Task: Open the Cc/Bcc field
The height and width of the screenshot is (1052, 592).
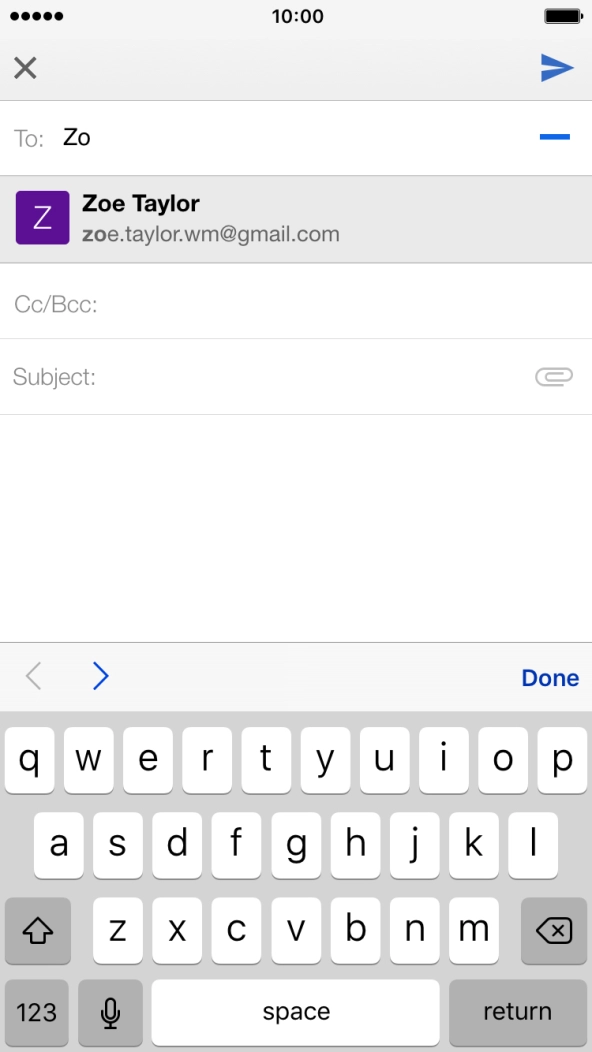Action: (296, 304)
